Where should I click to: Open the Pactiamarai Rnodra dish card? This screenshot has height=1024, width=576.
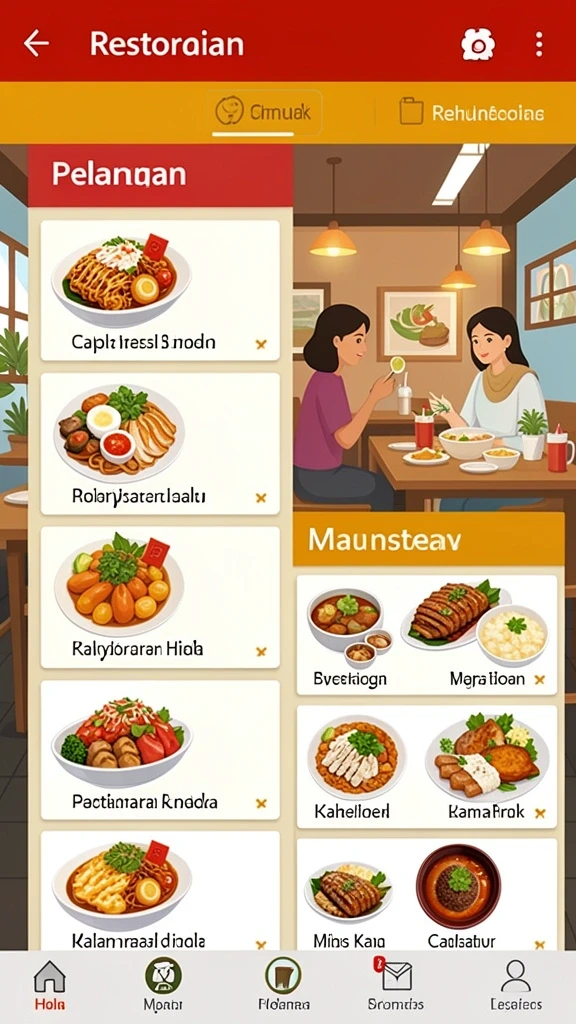161,750
